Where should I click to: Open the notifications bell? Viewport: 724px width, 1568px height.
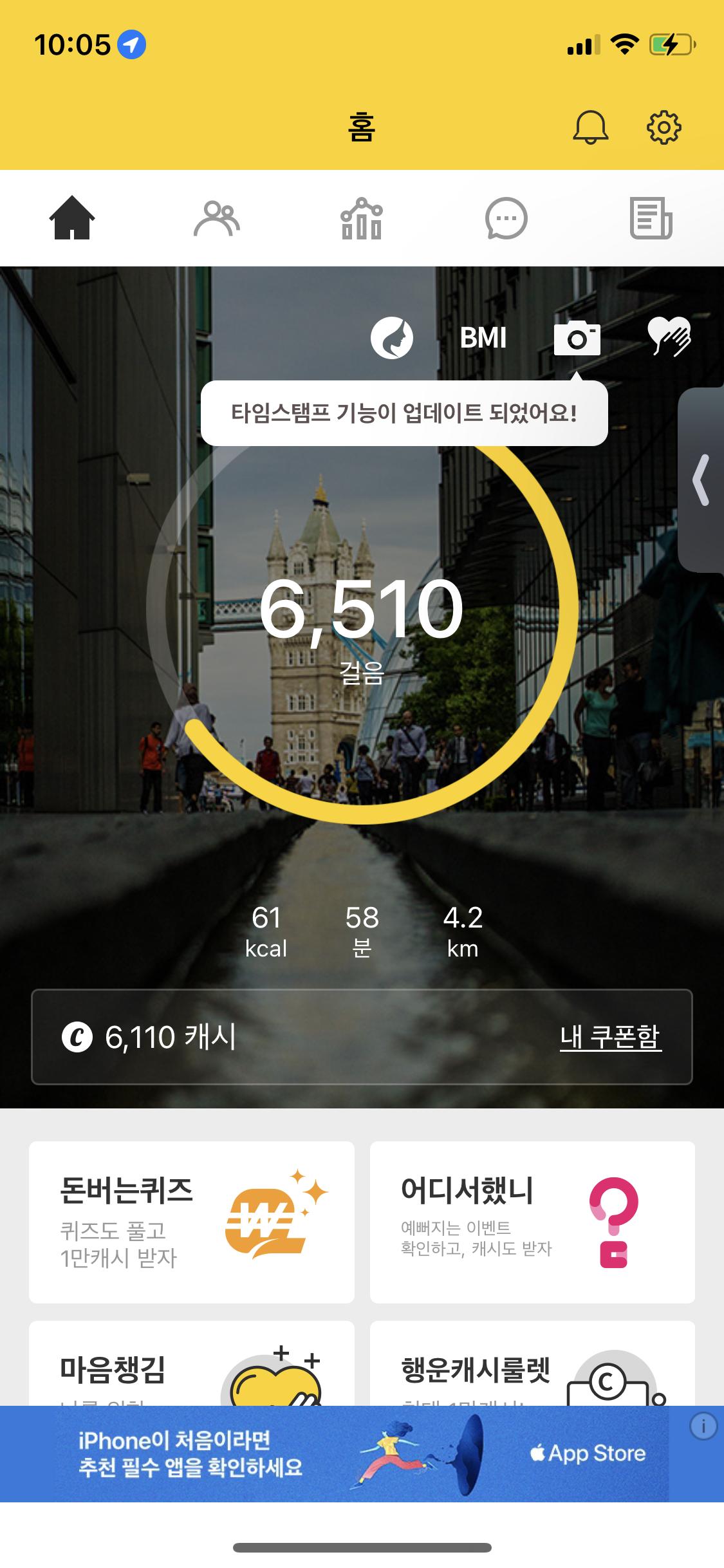pyautogui.click(x=590, y=127)
